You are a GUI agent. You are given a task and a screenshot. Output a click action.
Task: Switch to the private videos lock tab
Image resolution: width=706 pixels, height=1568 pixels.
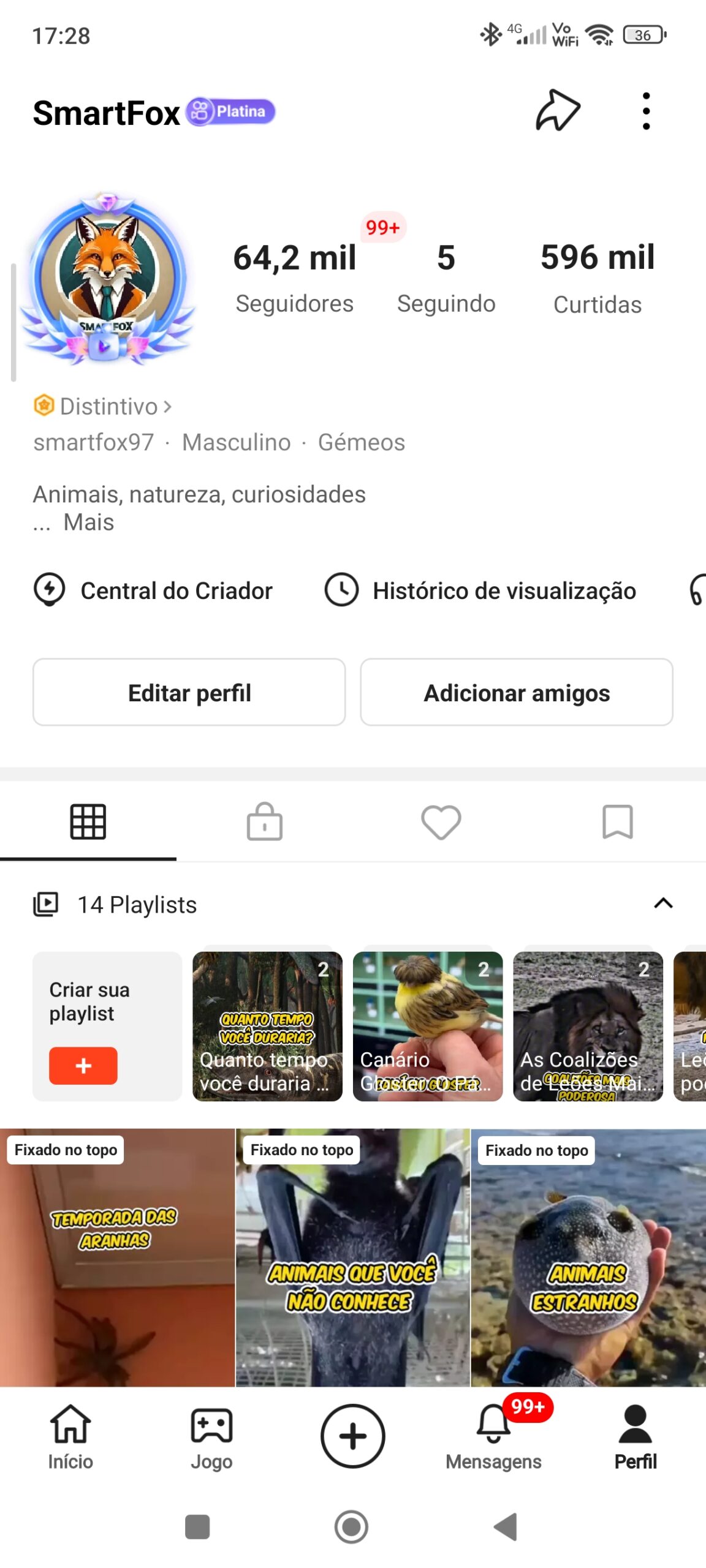tap(265, 821)
